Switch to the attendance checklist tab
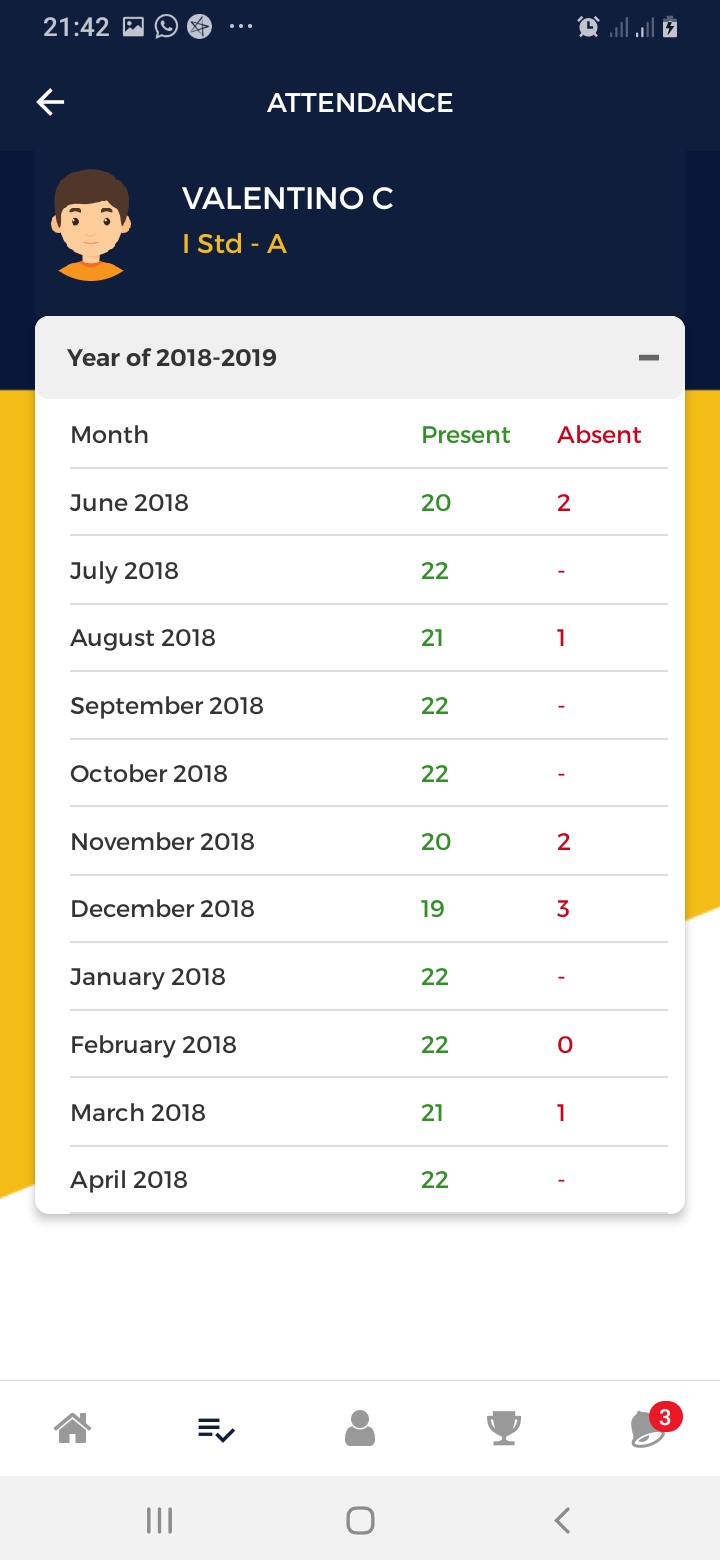 [216, 1430]
